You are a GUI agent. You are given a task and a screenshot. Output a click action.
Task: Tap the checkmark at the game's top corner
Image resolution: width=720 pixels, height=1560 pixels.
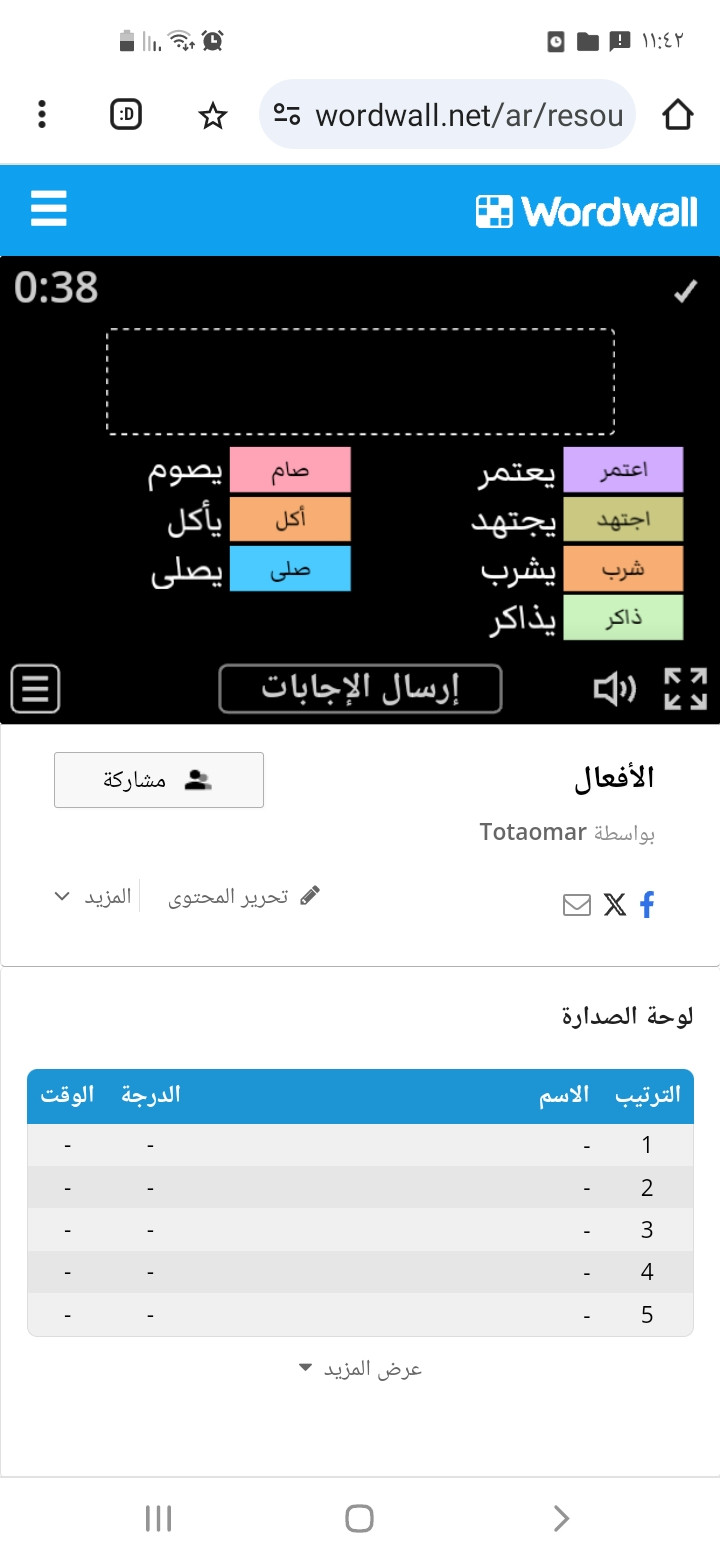[x=685, y=291]
